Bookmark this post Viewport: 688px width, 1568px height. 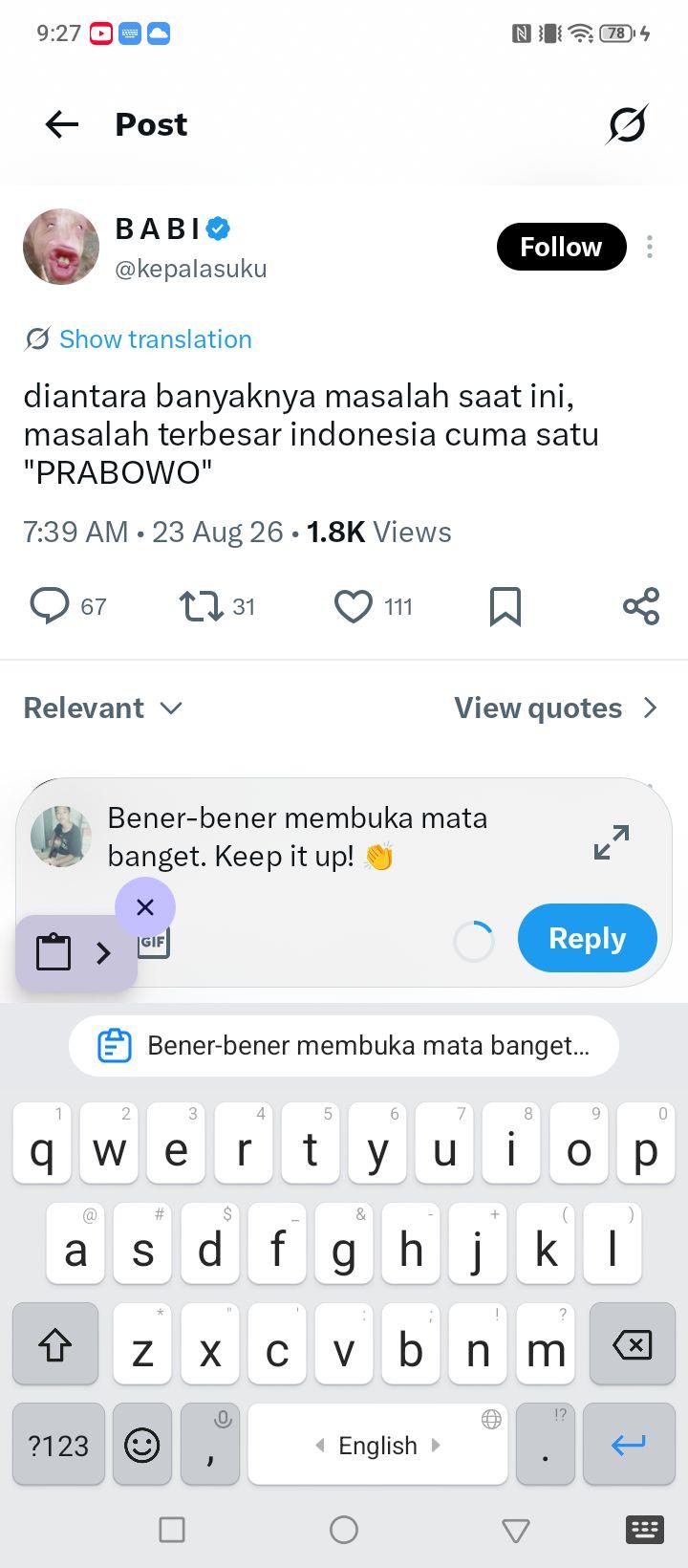(x=505, y=606)
